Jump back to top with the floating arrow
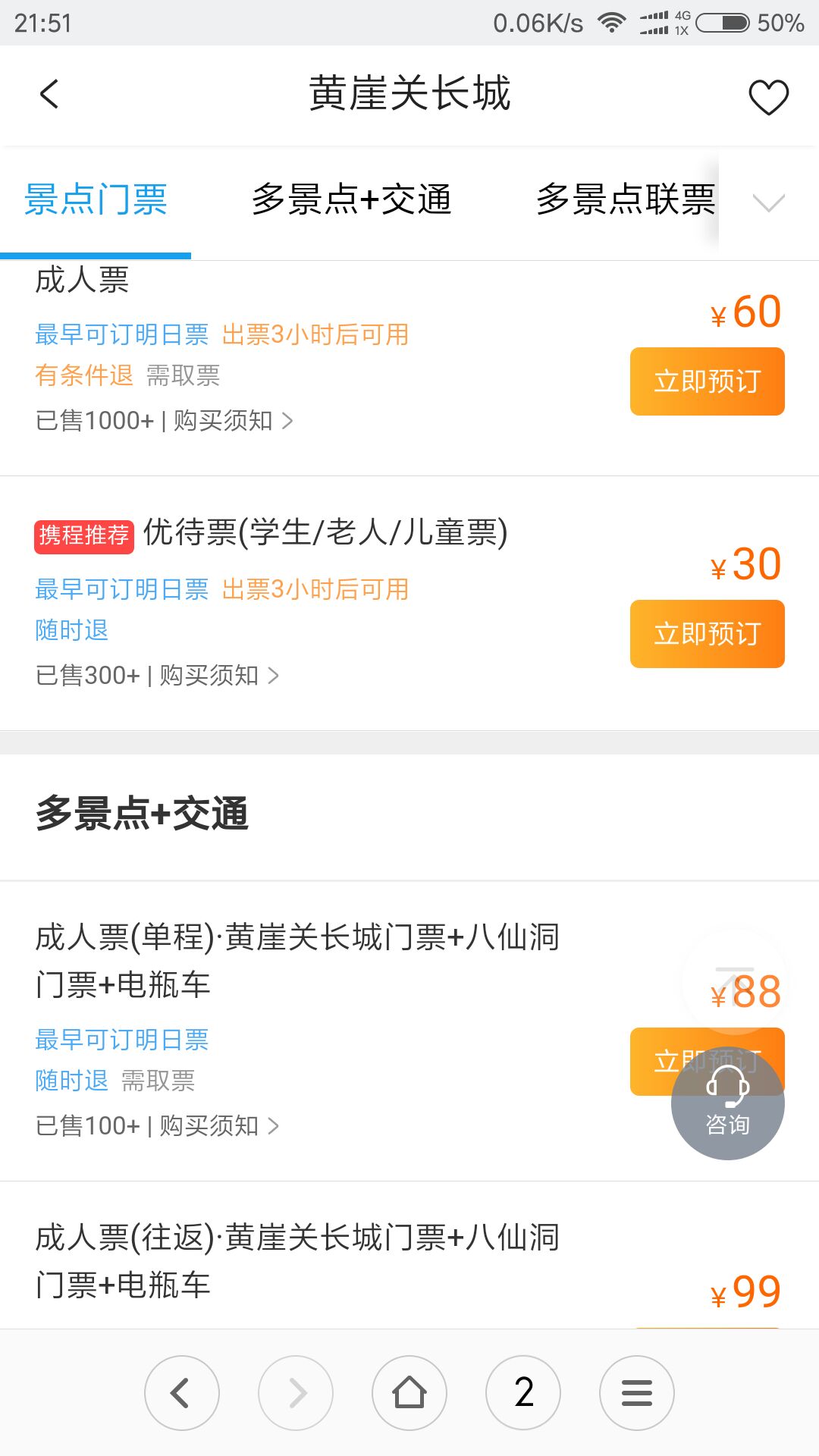Screen dimensions: 819x1456 click(x=734, y=980)
